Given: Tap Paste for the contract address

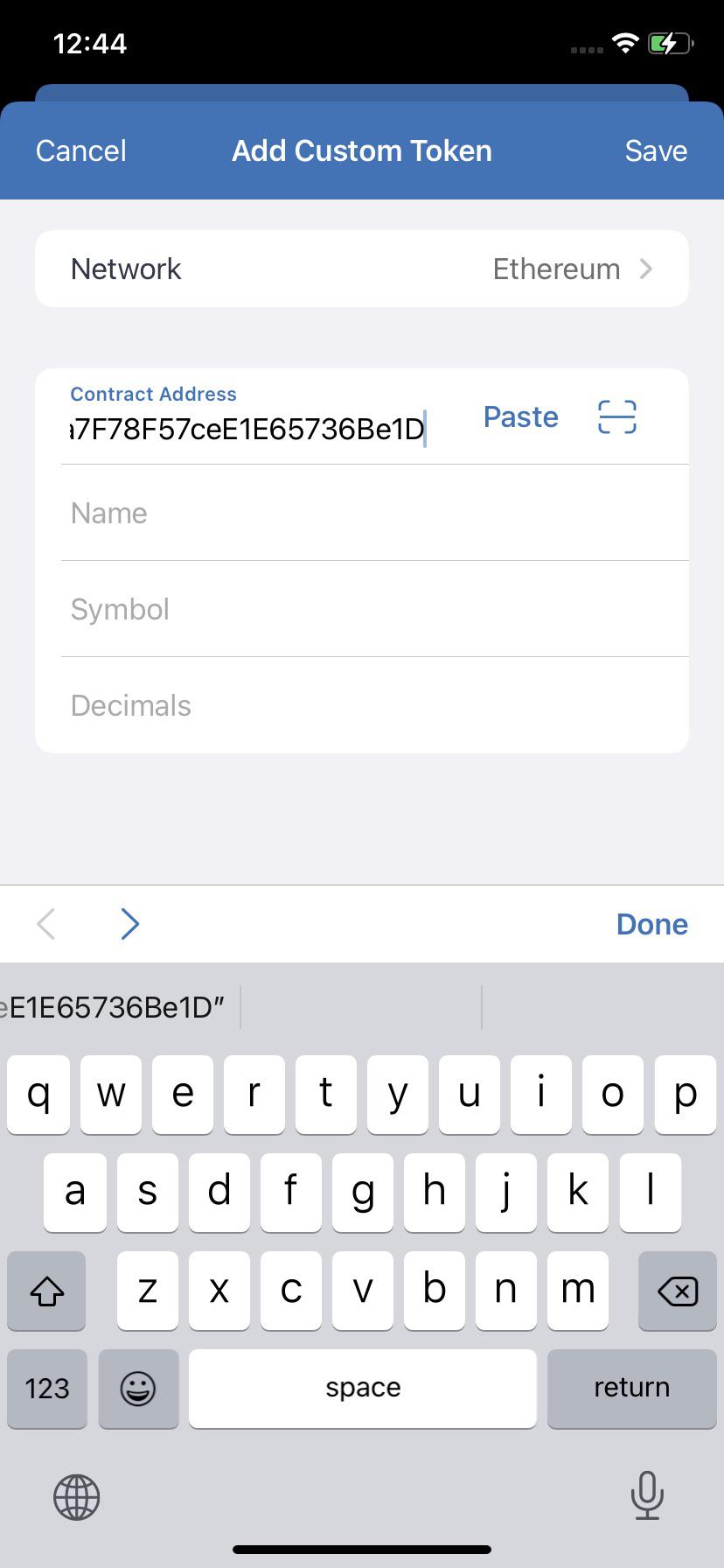Looking at the screenshot, I should pyautogui.click(x=520, y=417).
